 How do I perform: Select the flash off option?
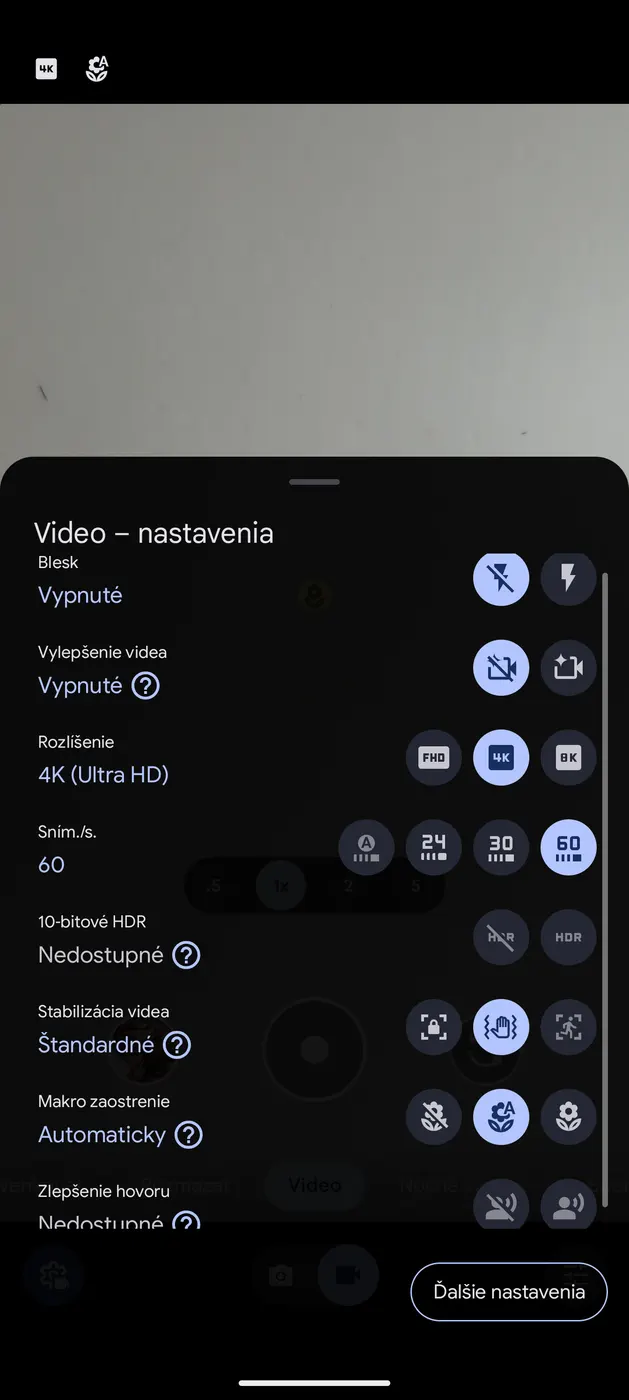click(x=501, y=577)
